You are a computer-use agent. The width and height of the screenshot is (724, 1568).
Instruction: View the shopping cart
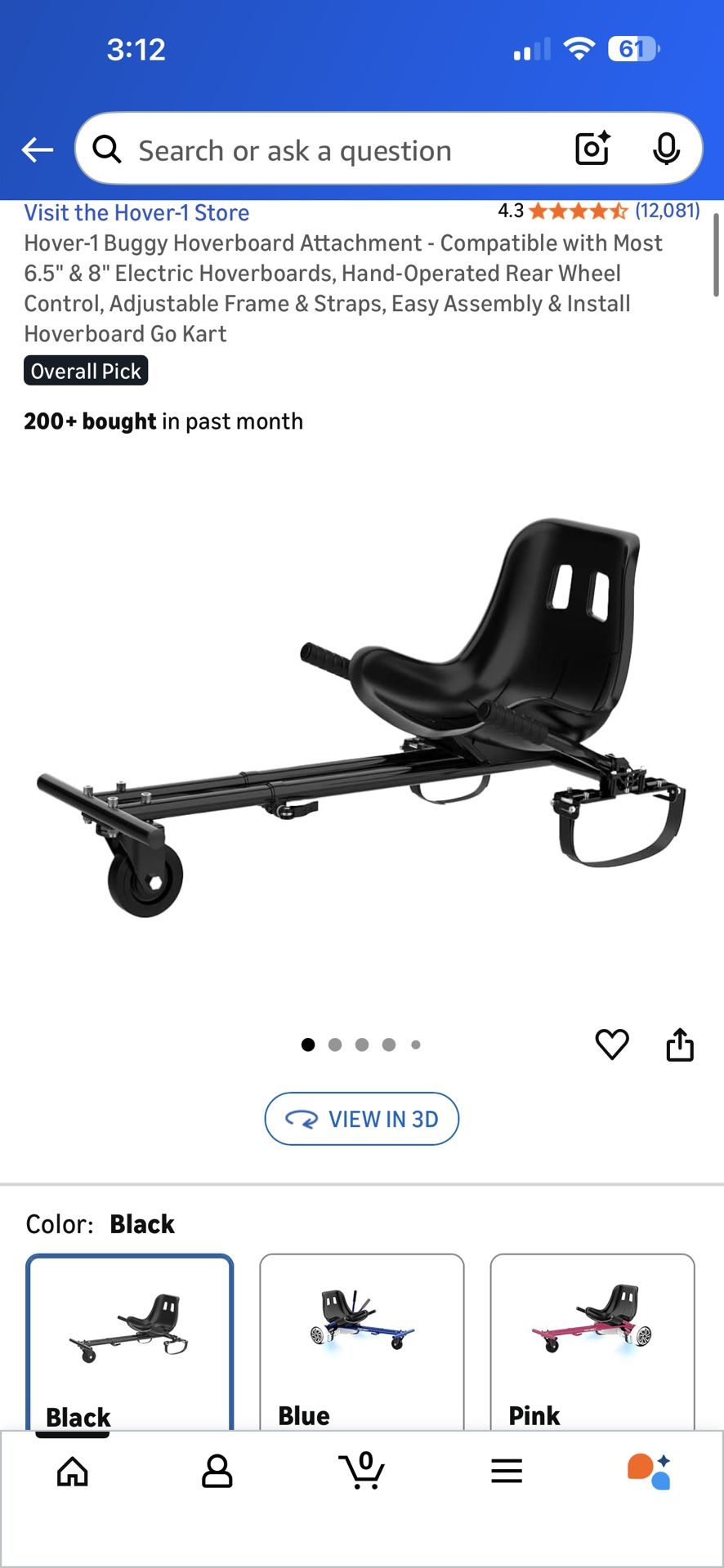pos(361,1472)
